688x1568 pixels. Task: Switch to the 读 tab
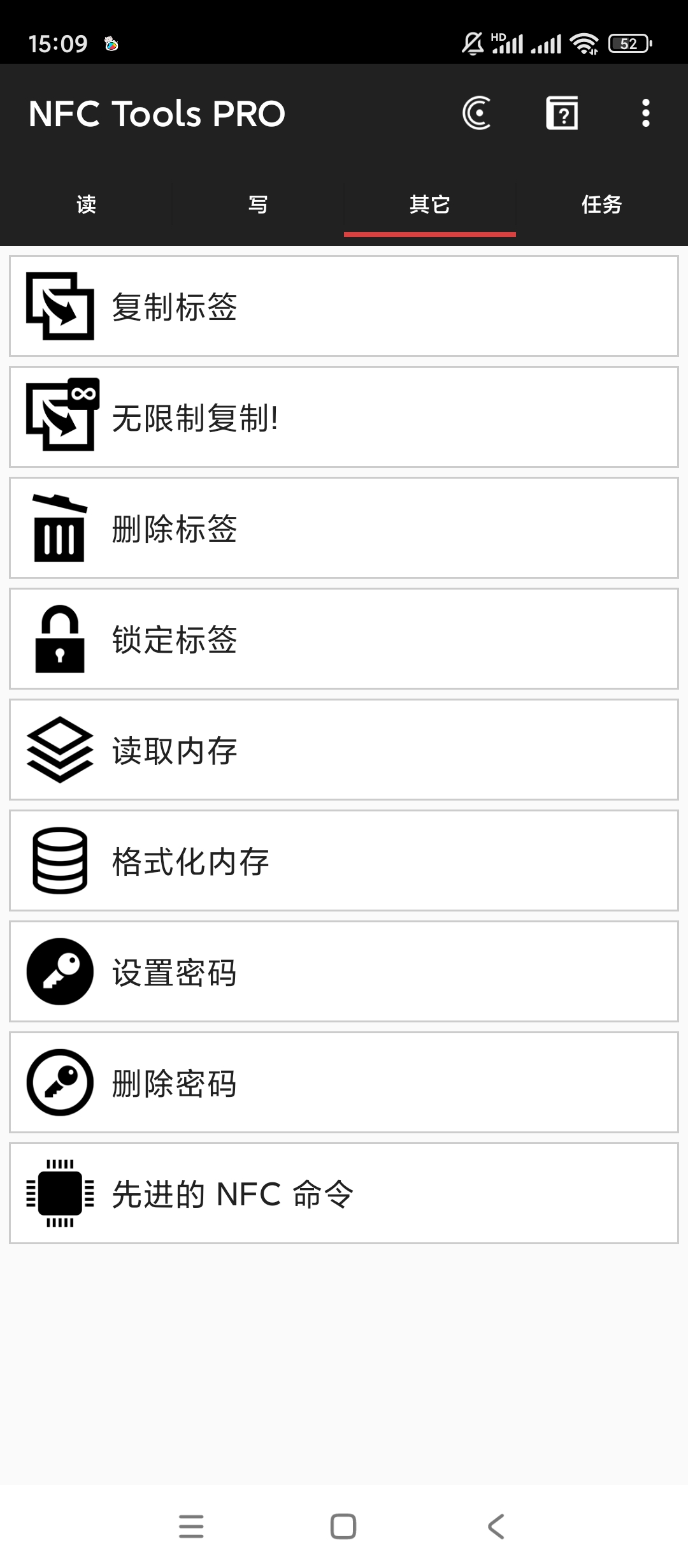(86, 205)
